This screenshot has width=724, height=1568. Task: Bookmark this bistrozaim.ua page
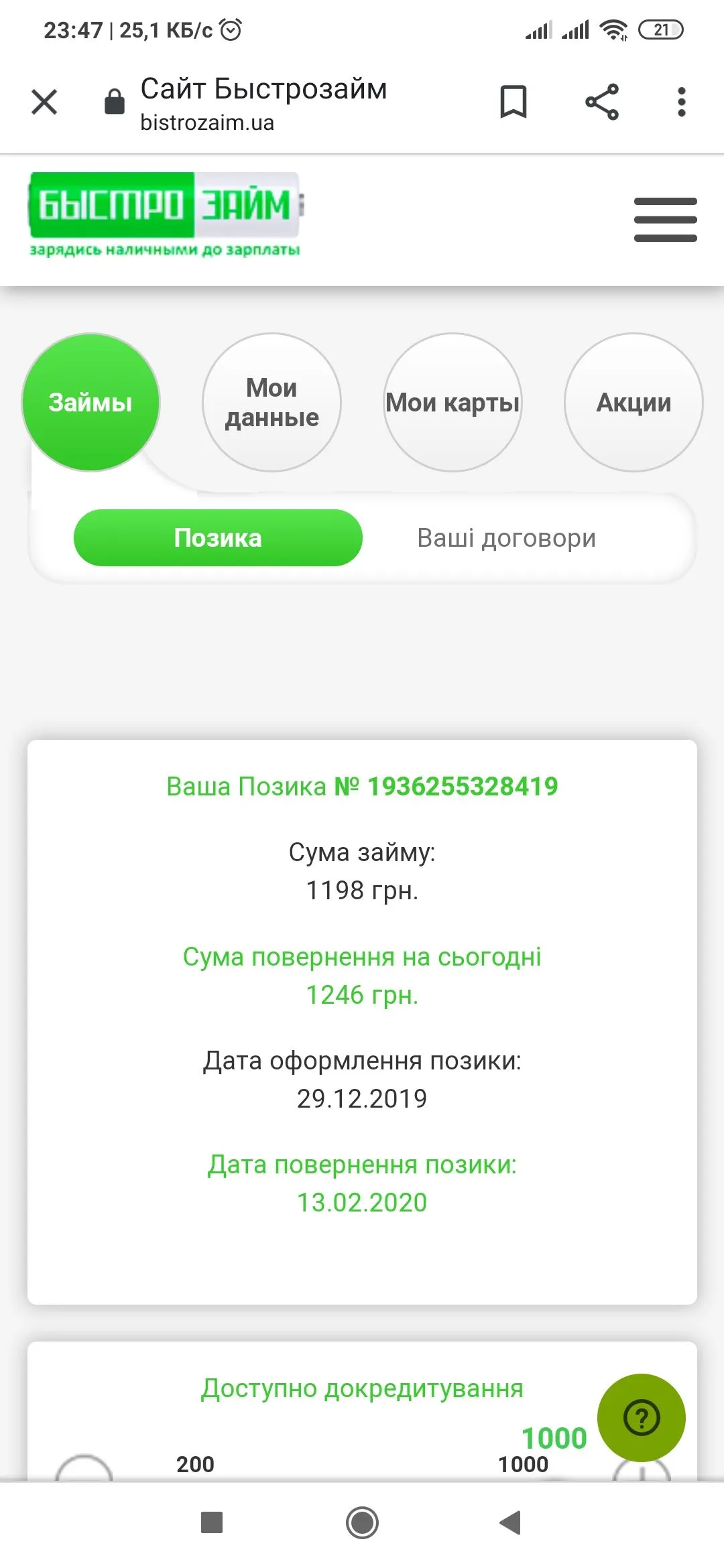point(514,103)
